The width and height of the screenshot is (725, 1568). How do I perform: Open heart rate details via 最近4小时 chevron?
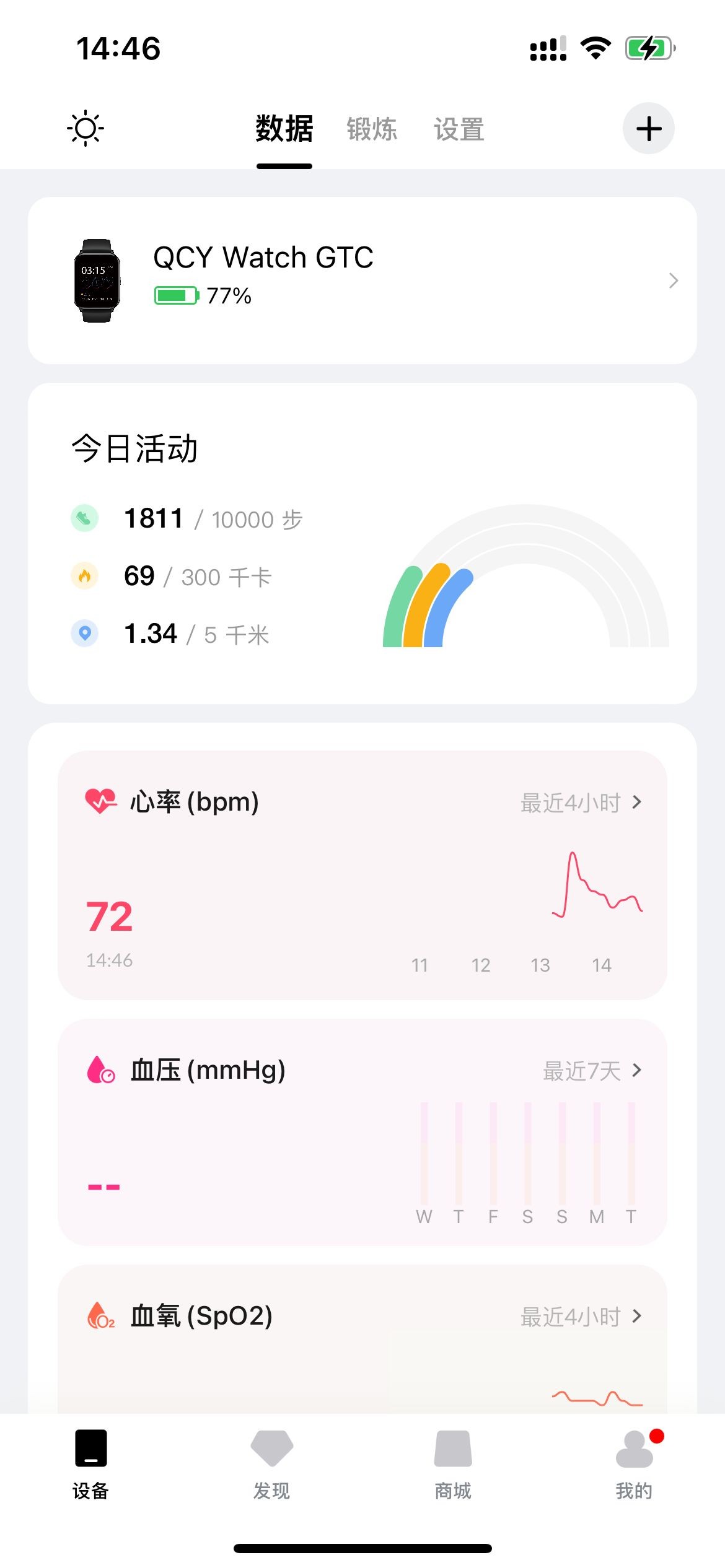coord(638,803)
